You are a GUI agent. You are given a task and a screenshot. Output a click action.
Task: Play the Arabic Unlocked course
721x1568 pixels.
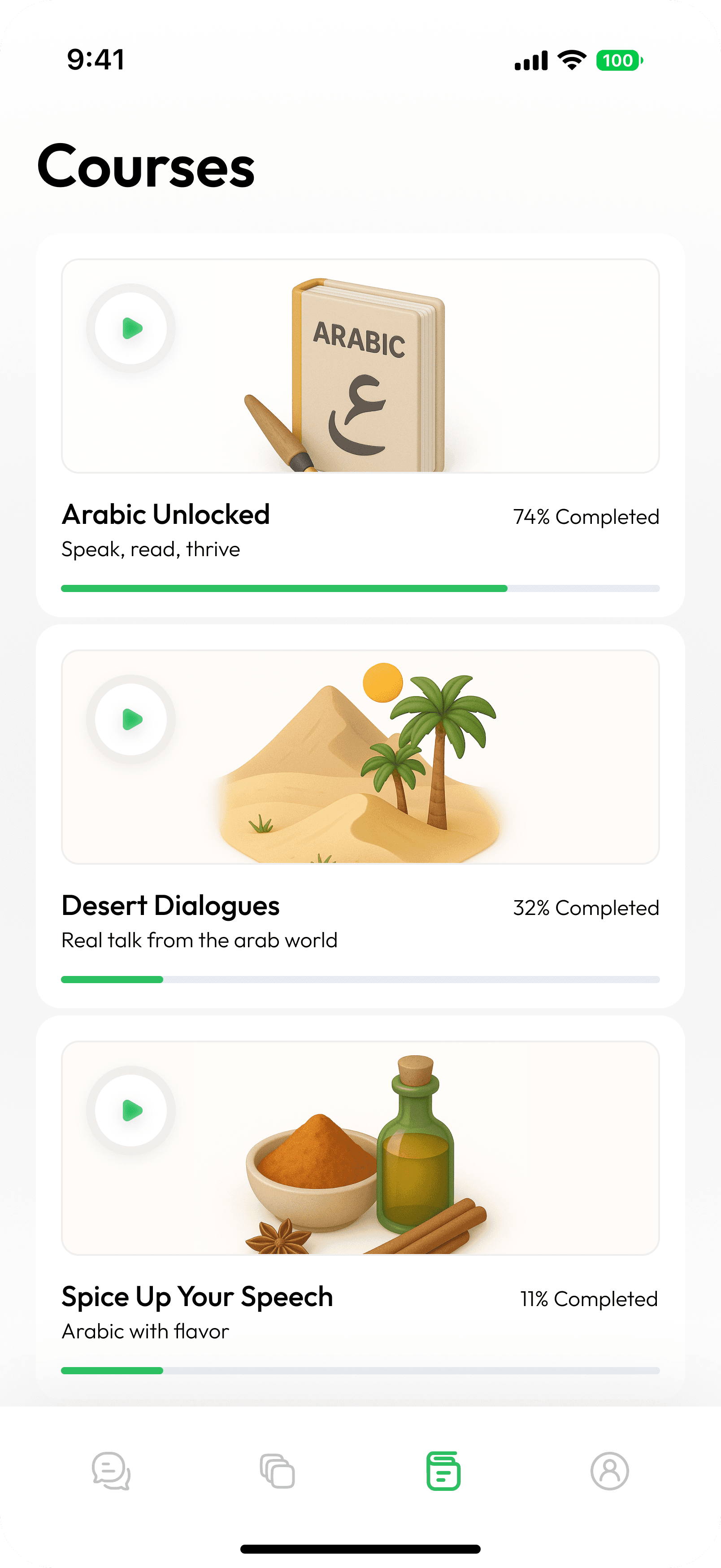pos(131,328)
